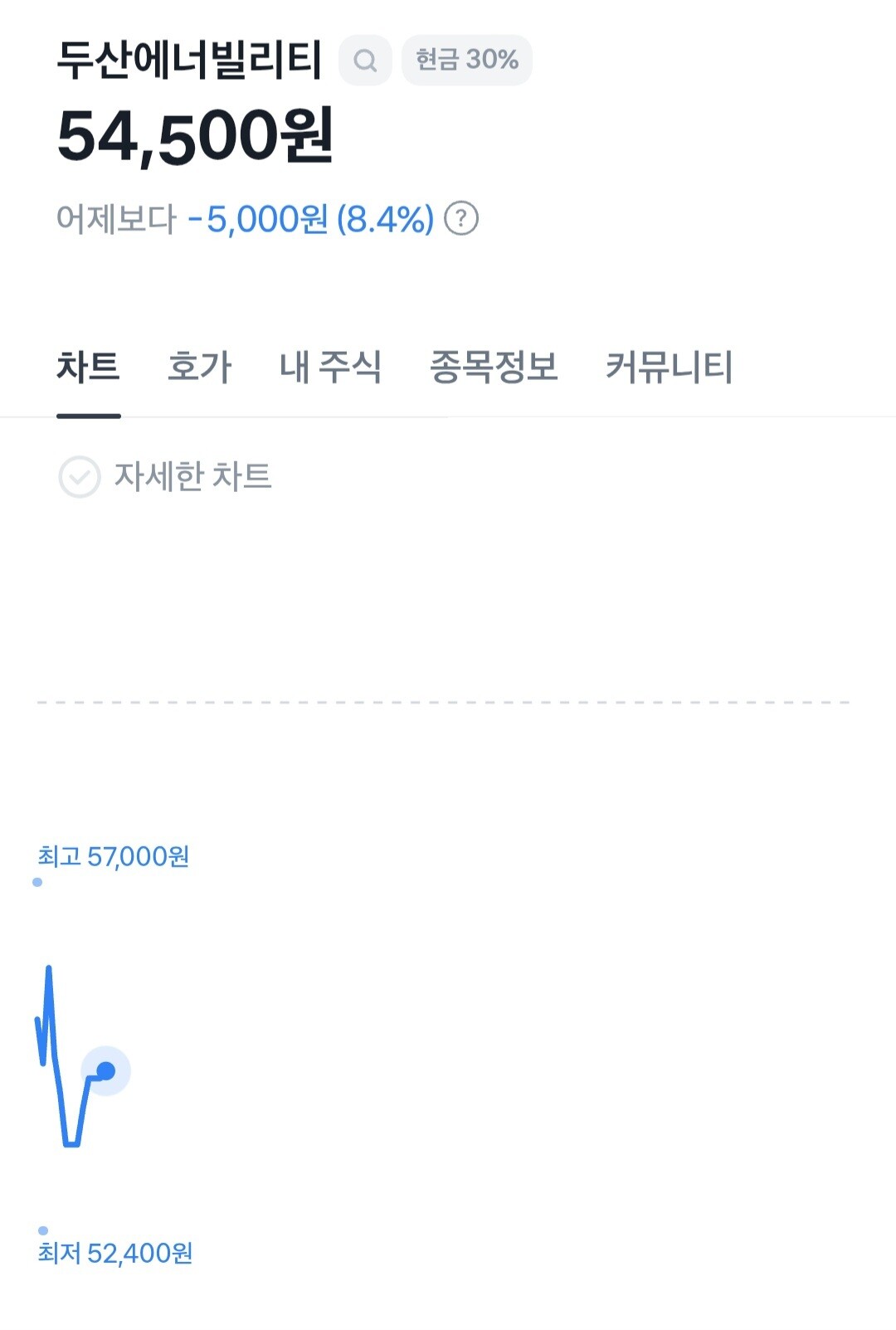Enable the 자세한 차트 checkbox
This screenshot has height=1330, width=896.
coord(80,477)
